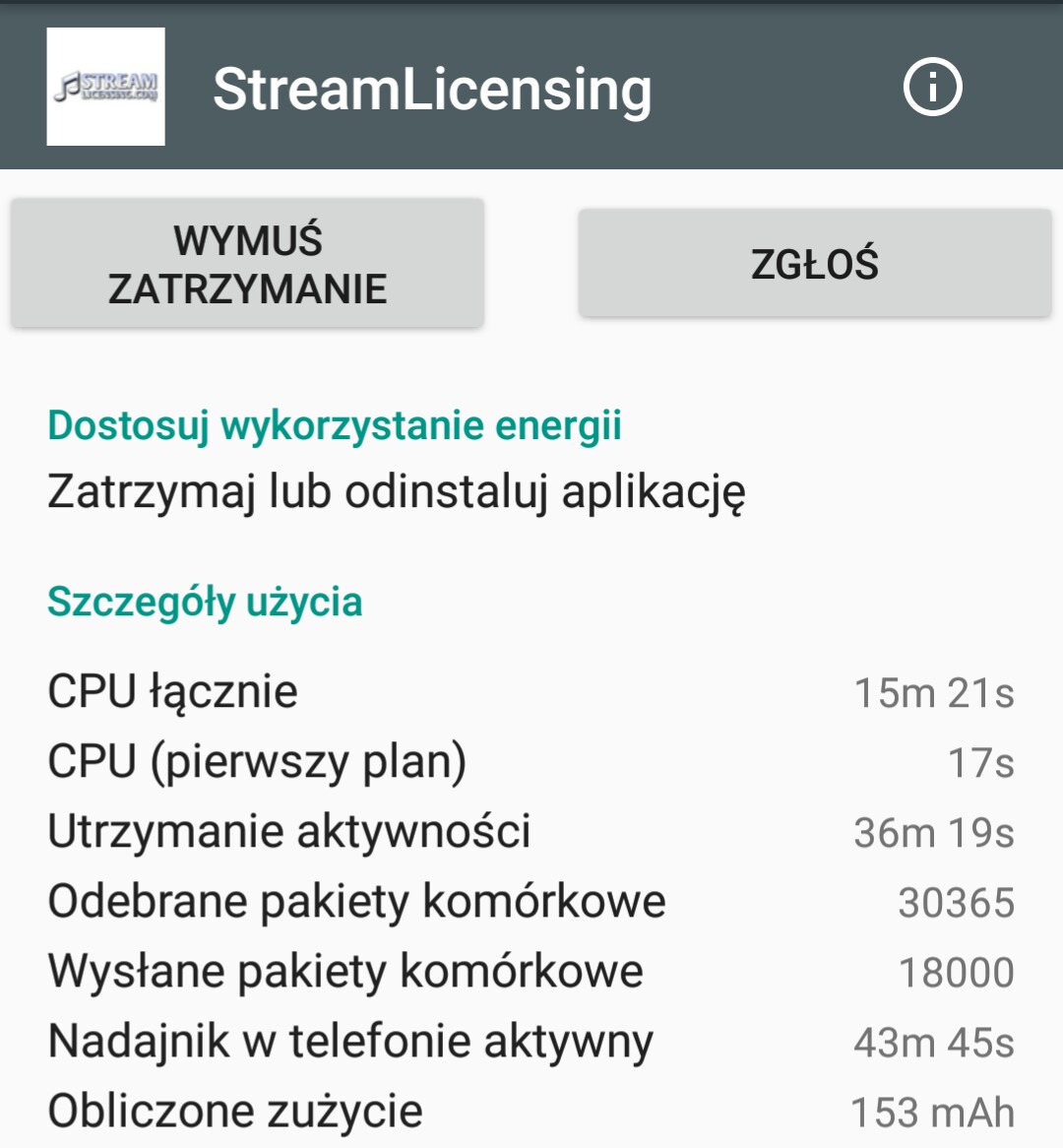Open the app info icon
This screenshot has height=1148, width=1063.
[931, 89]
